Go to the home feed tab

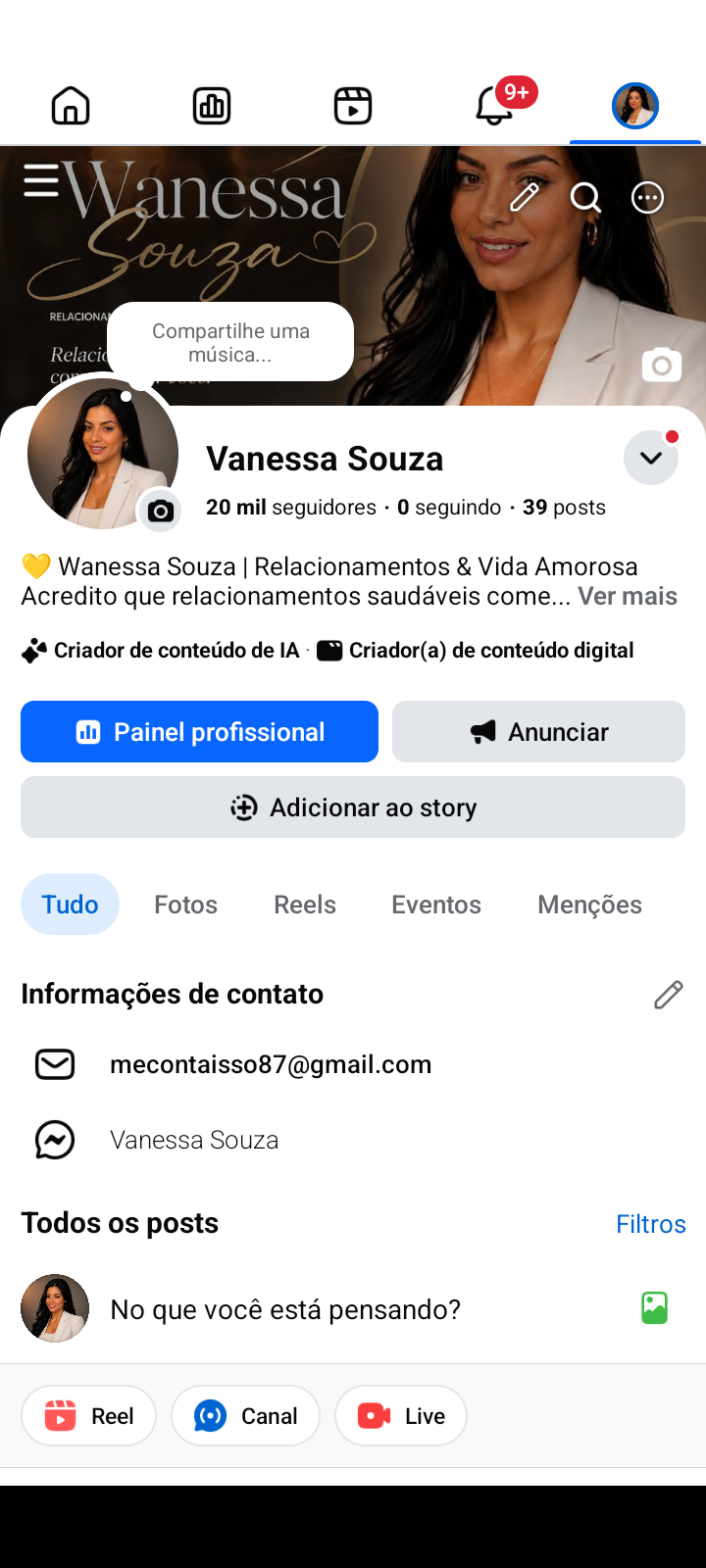[x=71, y=105]
